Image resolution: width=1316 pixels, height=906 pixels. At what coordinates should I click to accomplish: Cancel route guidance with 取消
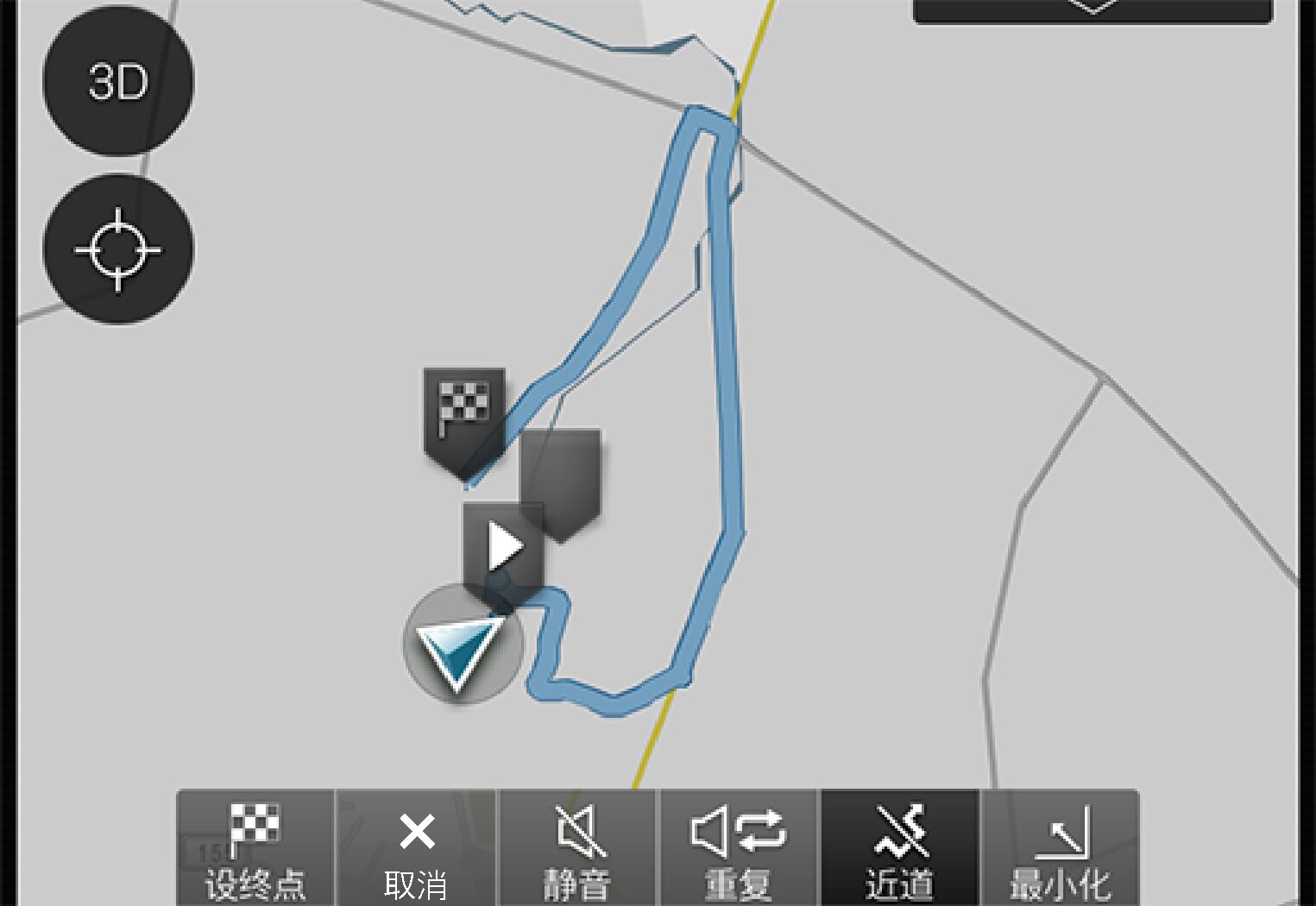tap(416, 849)
